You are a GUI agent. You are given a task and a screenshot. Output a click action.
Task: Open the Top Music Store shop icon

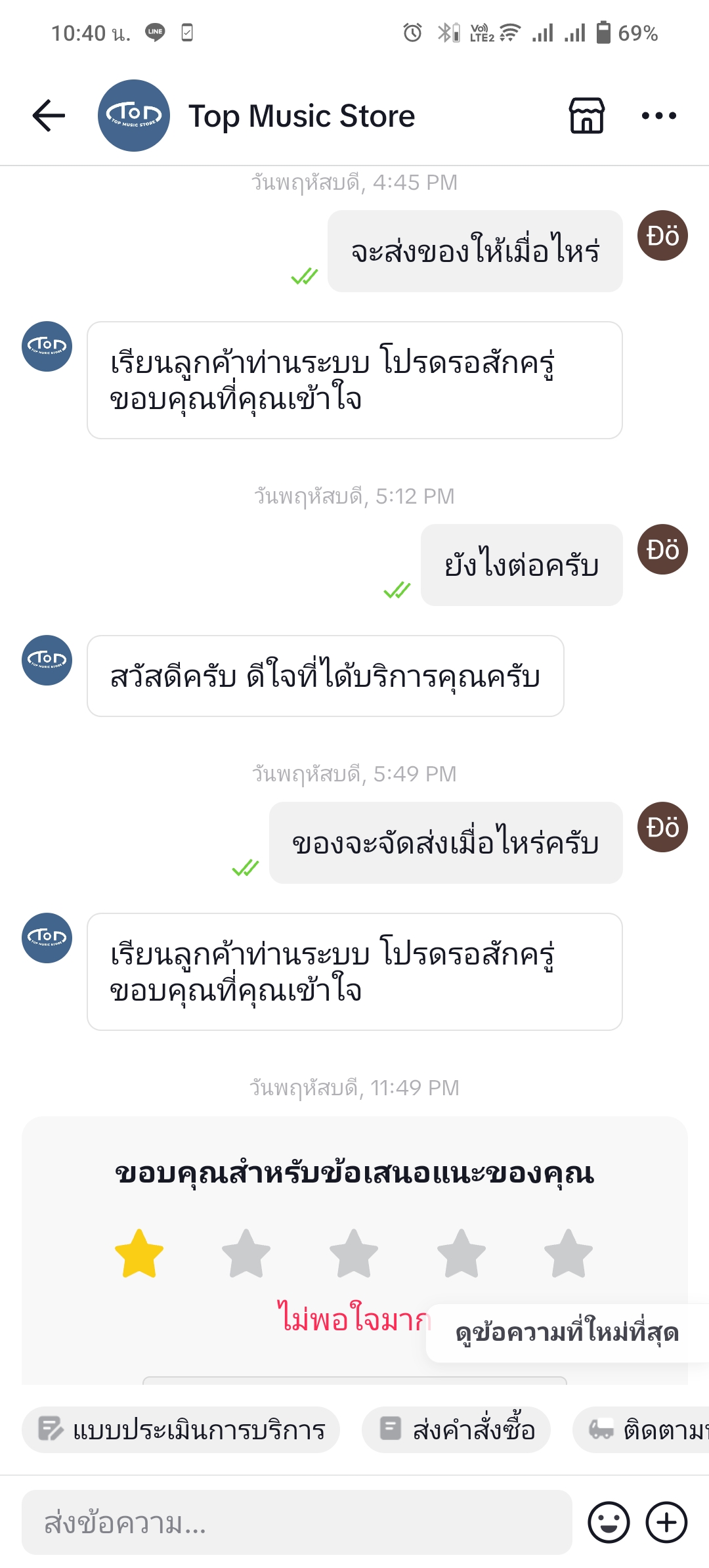(586, 116)
